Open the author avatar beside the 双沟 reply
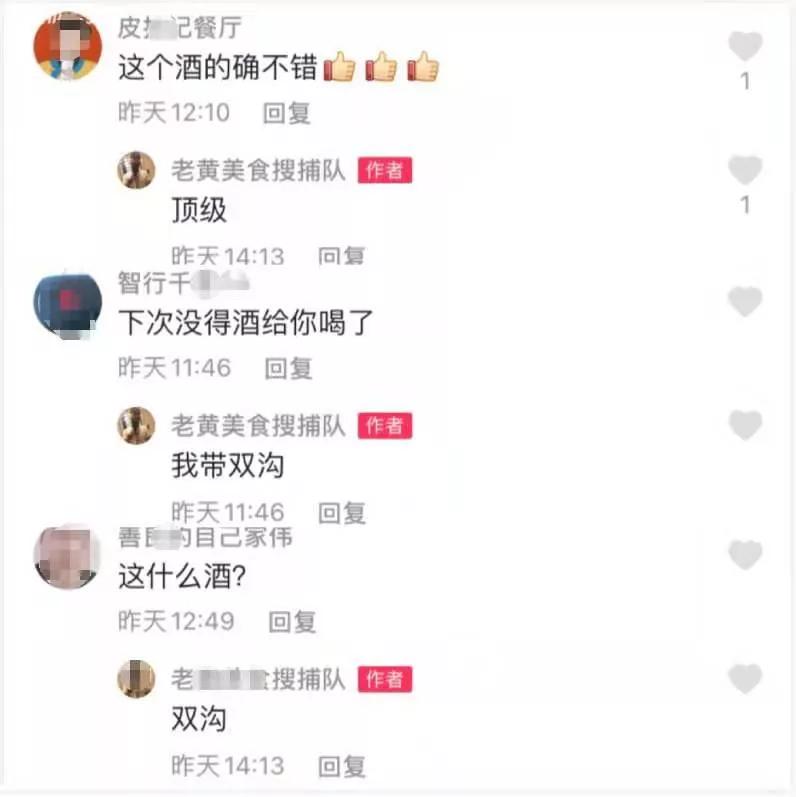 [x=135, y=679]
